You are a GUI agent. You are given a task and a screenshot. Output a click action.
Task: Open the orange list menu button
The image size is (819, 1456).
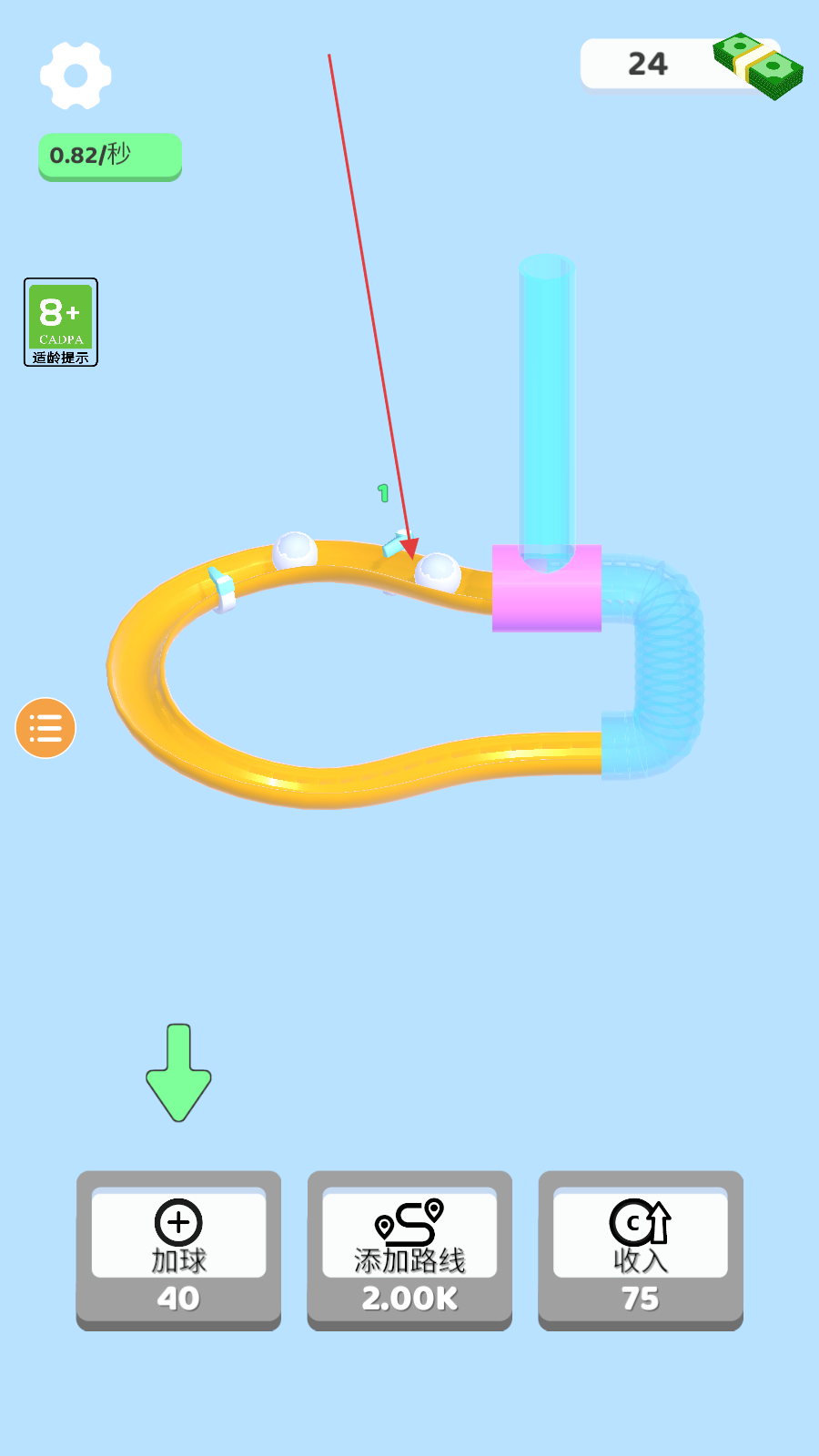(45, 728)
